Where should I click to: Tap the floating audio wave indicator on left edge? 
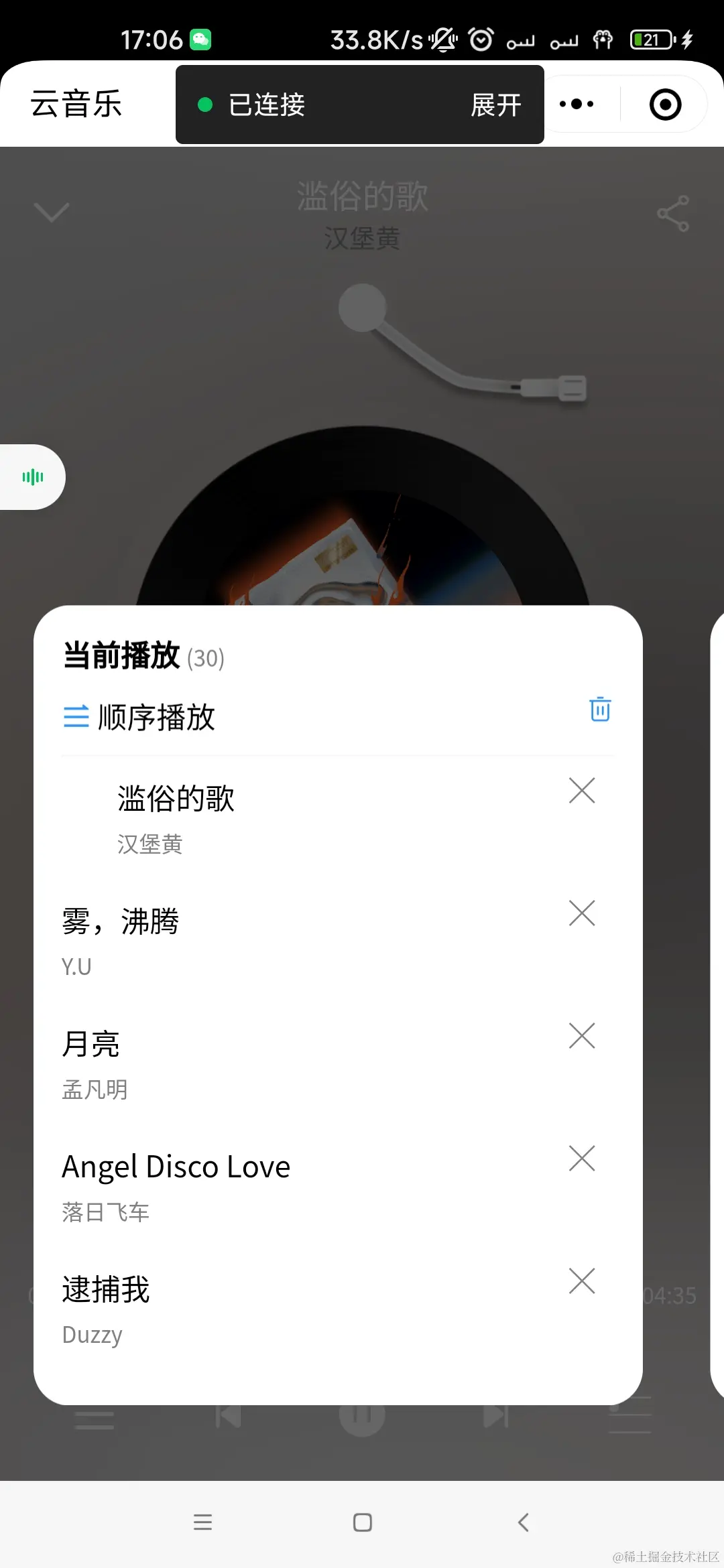(33, 476)
